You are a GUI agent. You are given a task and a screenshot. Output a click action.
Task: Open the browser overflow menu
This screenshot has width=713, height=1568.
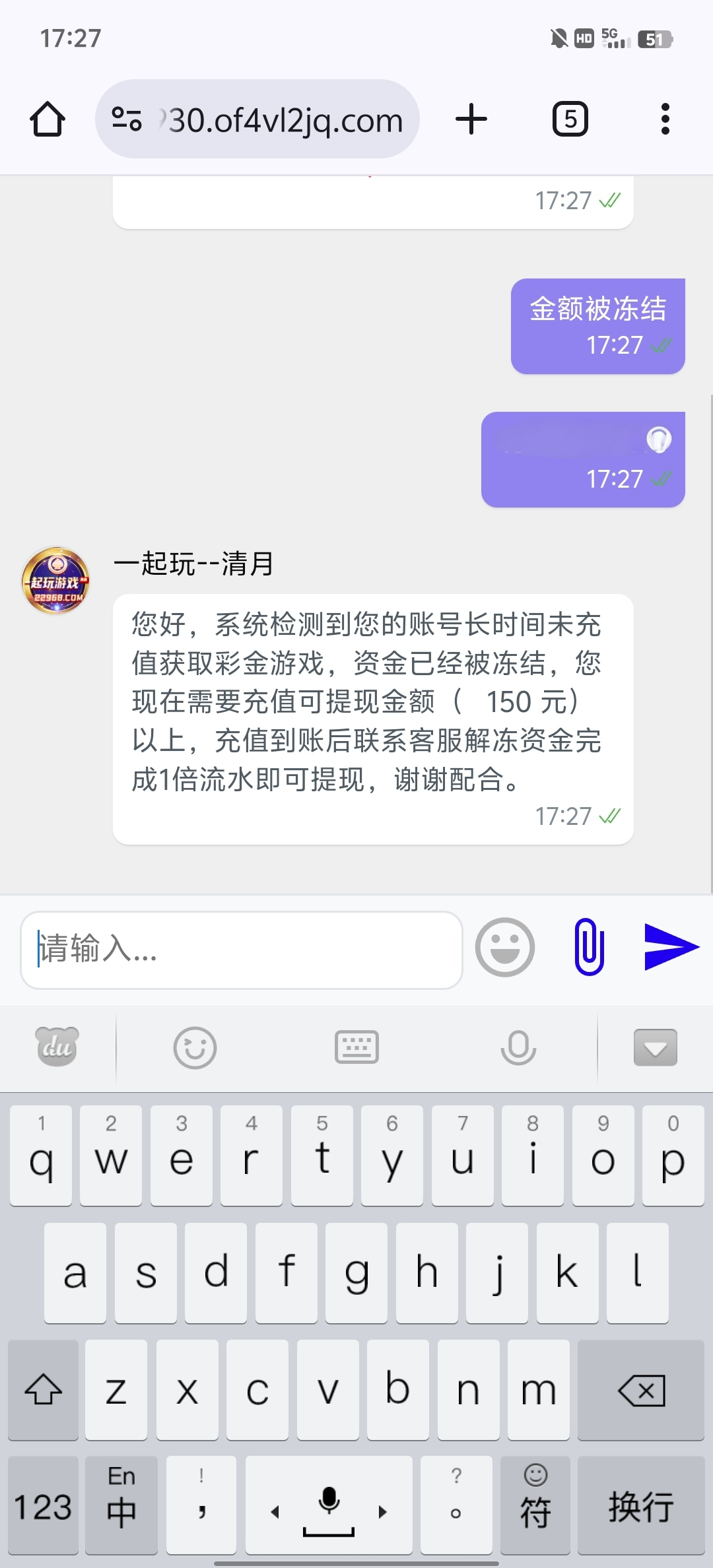pos(665,119)
